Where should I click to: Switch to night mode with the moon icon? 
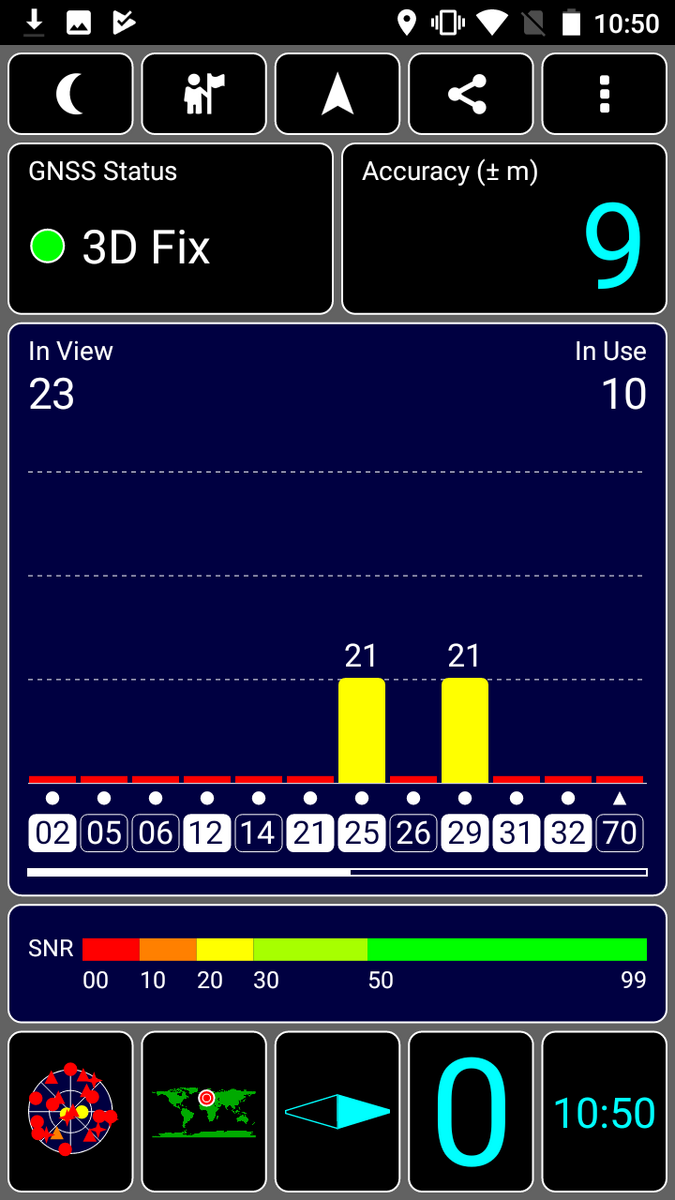pos(71,94)
